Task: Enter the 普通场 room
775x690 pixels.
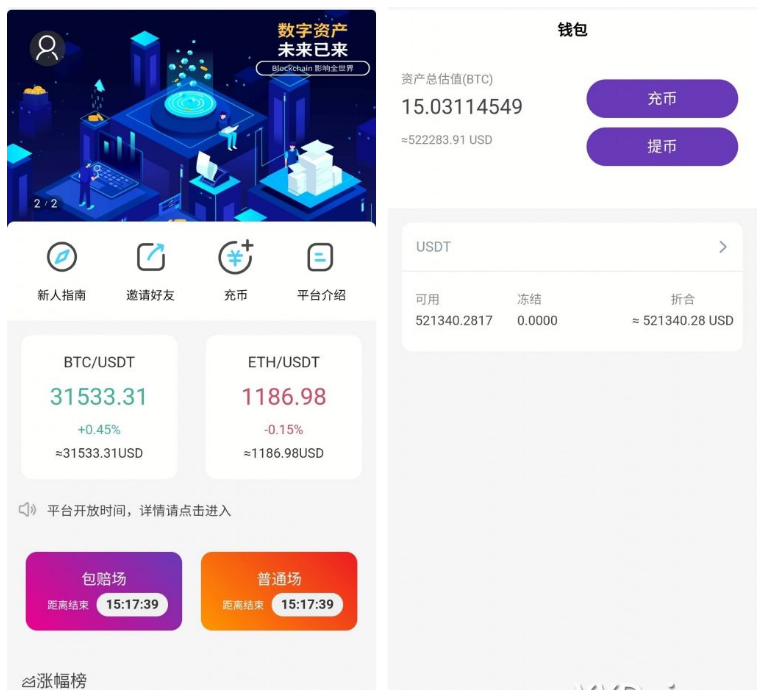Action: point(279,591)
